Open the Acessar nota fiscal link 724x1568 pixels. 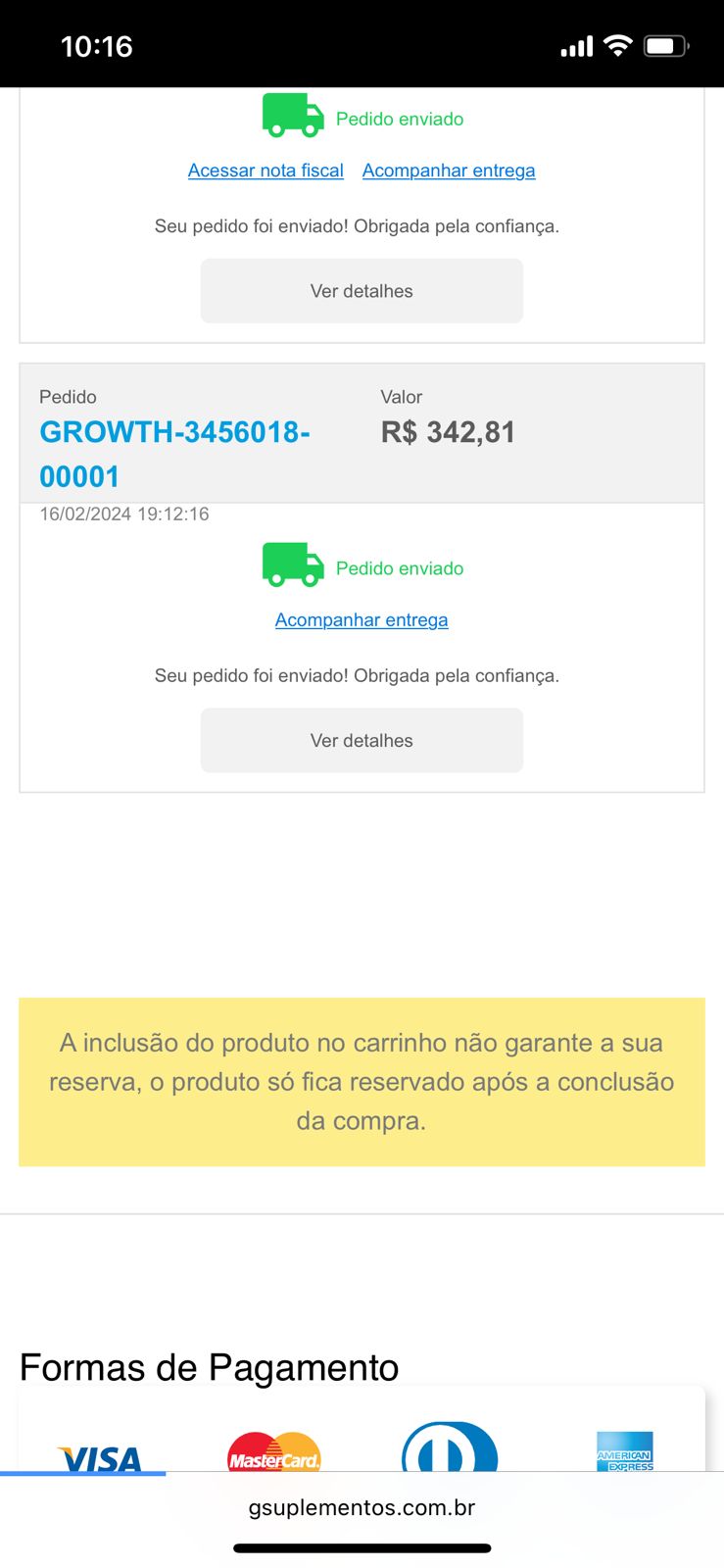tap(265, 171)
